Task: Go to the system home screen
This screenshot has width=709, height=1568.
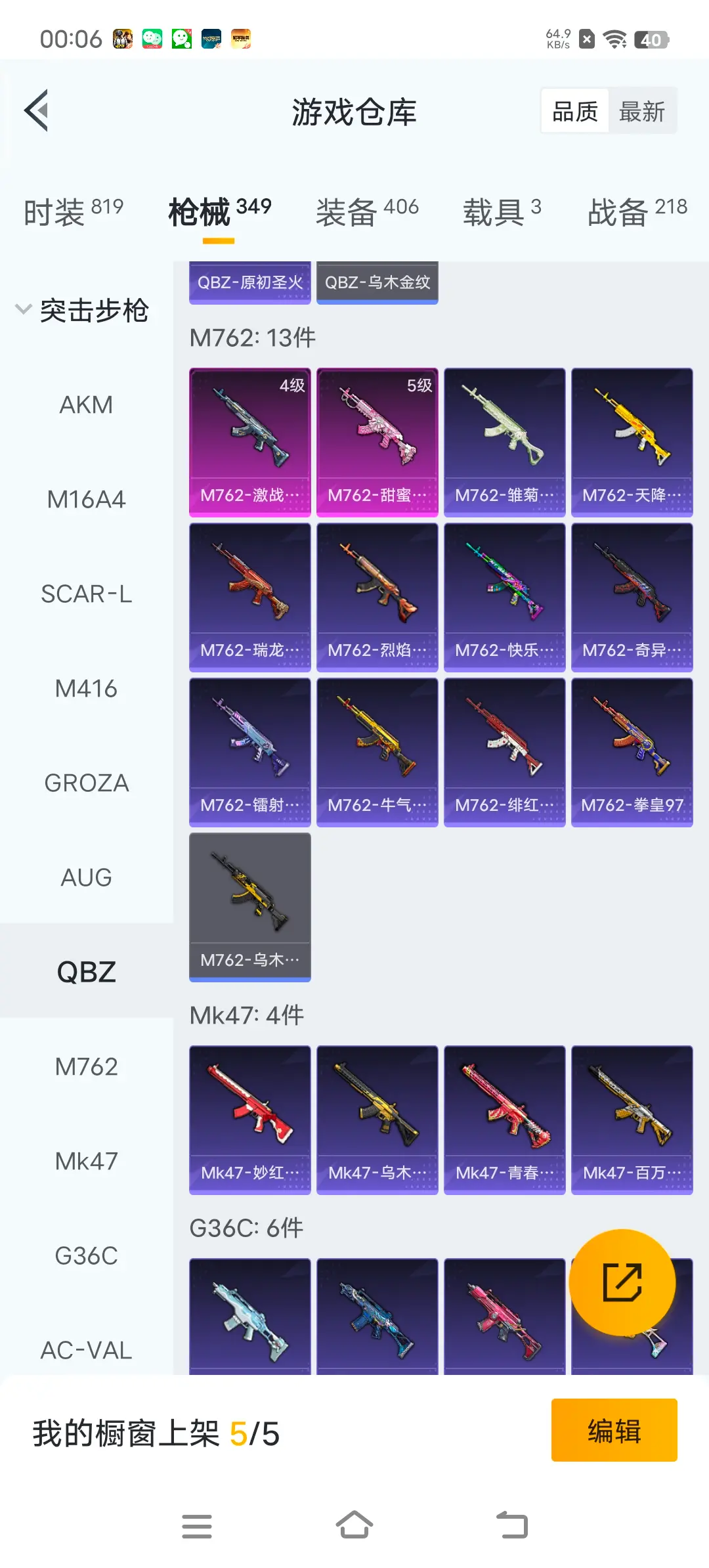Action: point(354,1525)
